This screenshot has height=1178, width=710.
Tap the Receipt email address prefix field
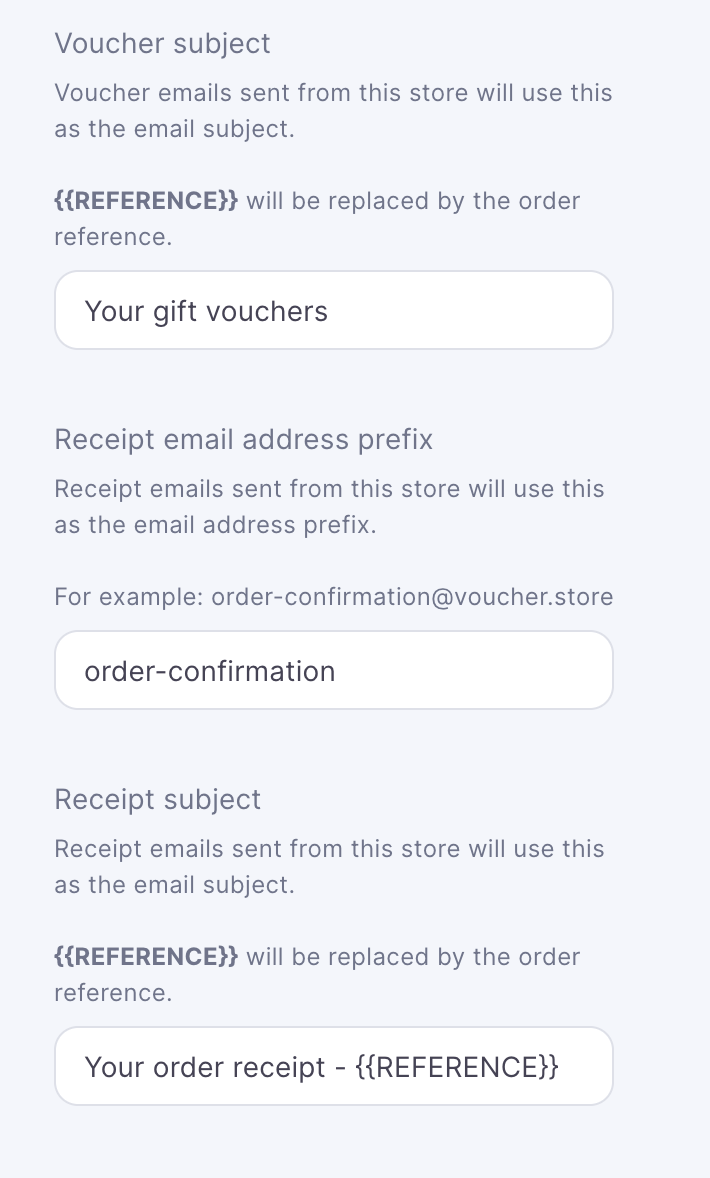[x=333, y=670]
